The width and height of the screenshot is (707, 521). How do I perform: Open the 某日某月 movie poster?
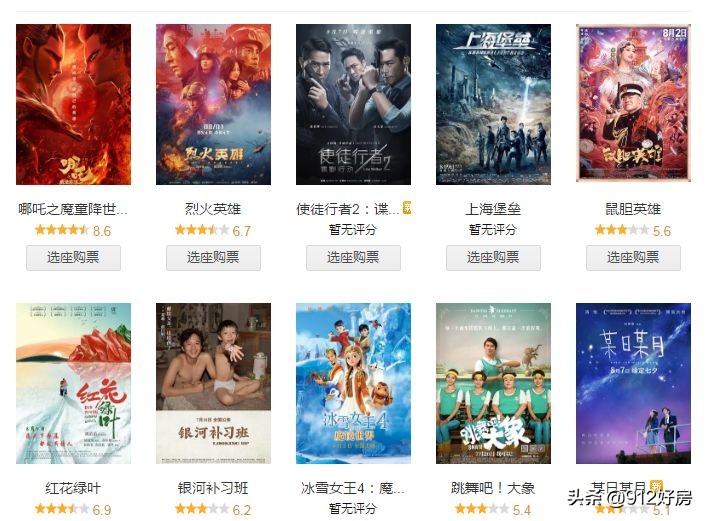(633, 383)
